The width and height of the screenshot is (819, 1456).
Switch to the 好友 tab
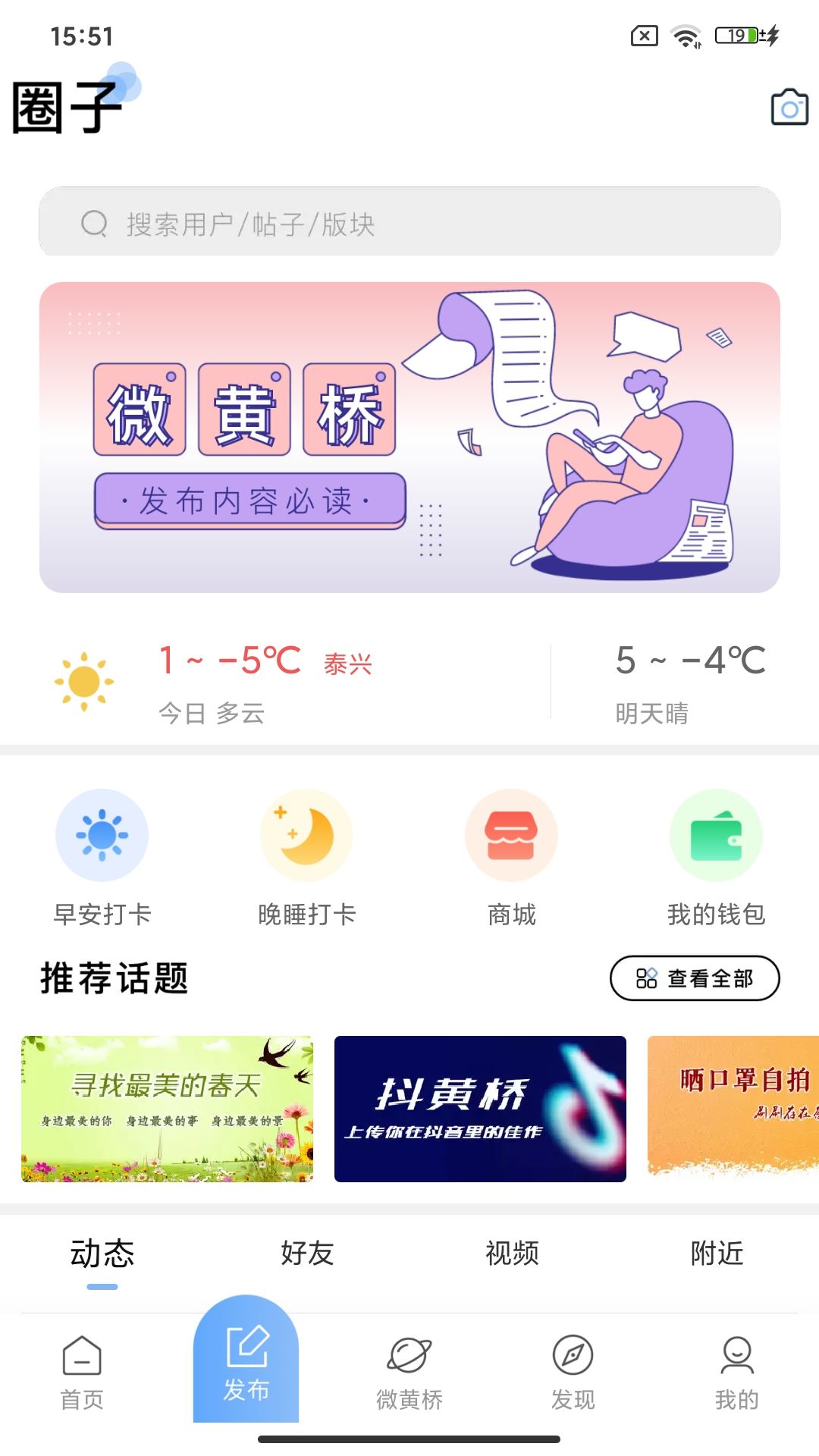pos(307,1254)
